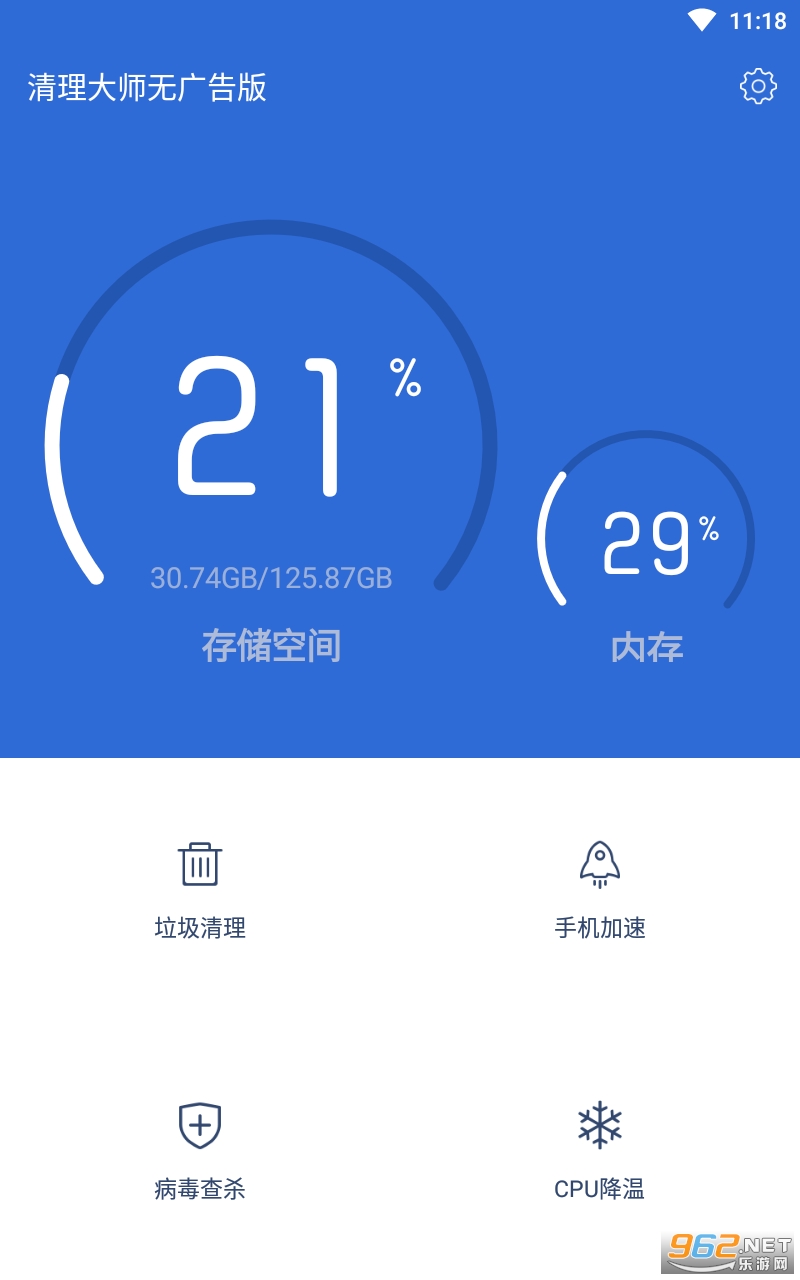Tap the 内存 memory gauge
The height and width of the screenshot is (1280, 800).
pyautogui.click(x=646, y=545)
